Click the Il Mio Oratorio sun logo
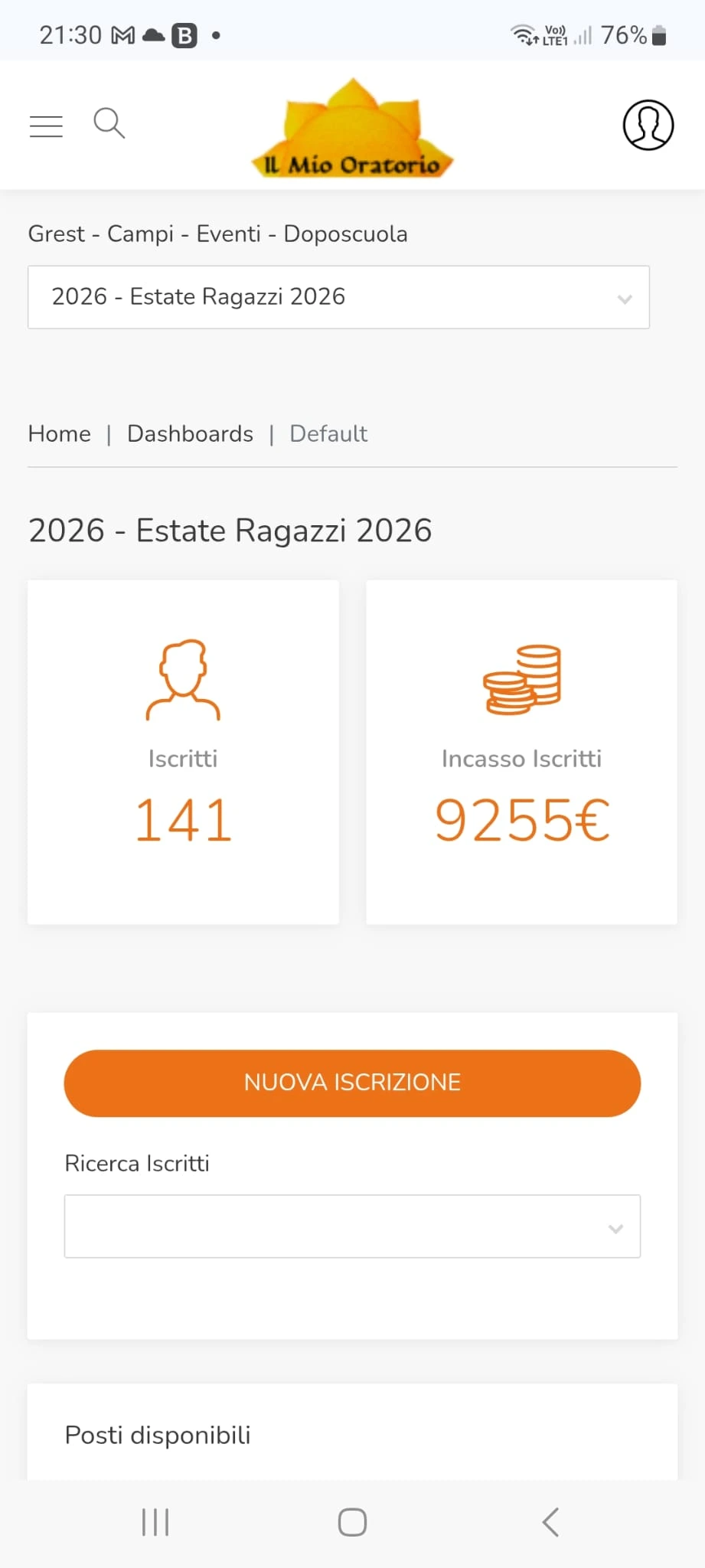 (x=351, y=127)
